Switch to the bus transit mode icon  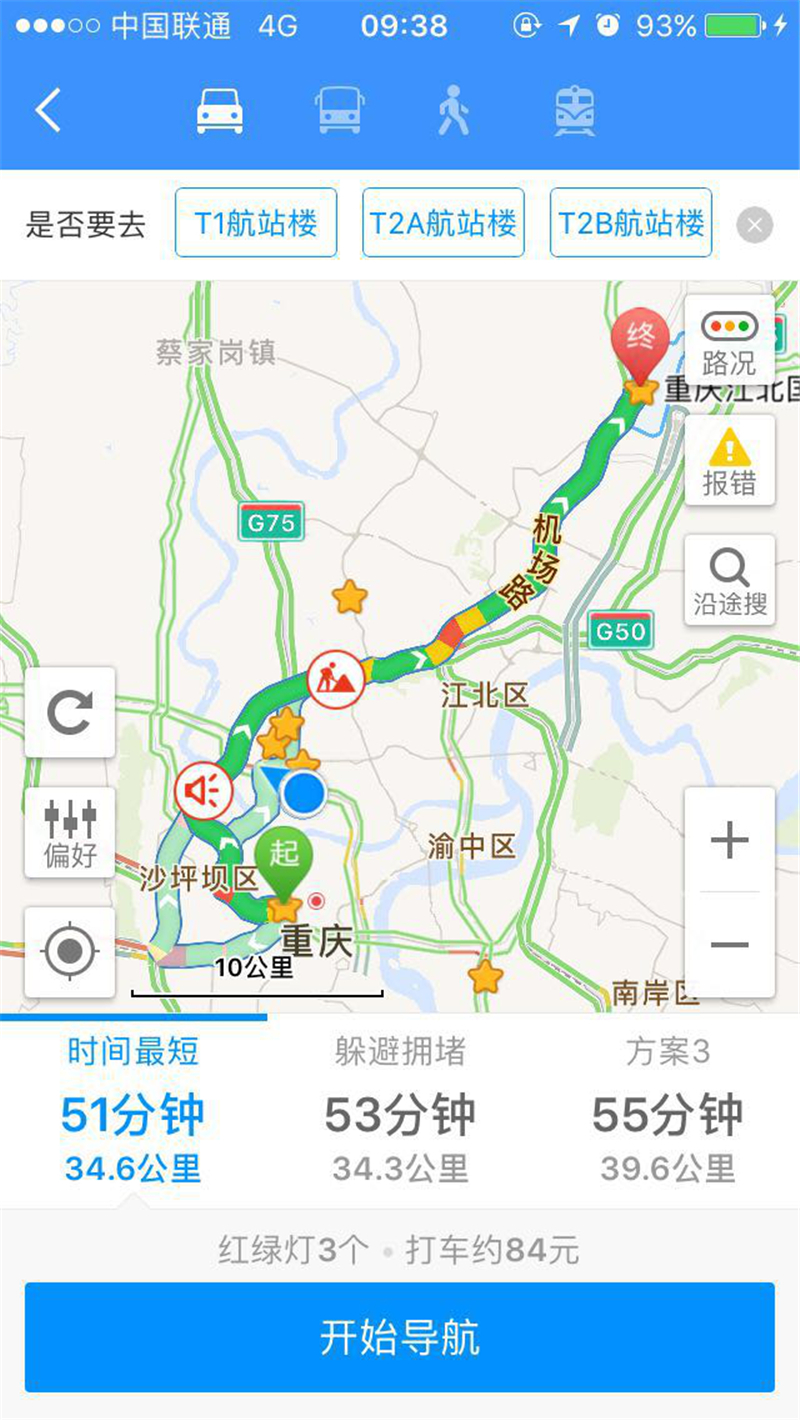(x=339, y=110)
